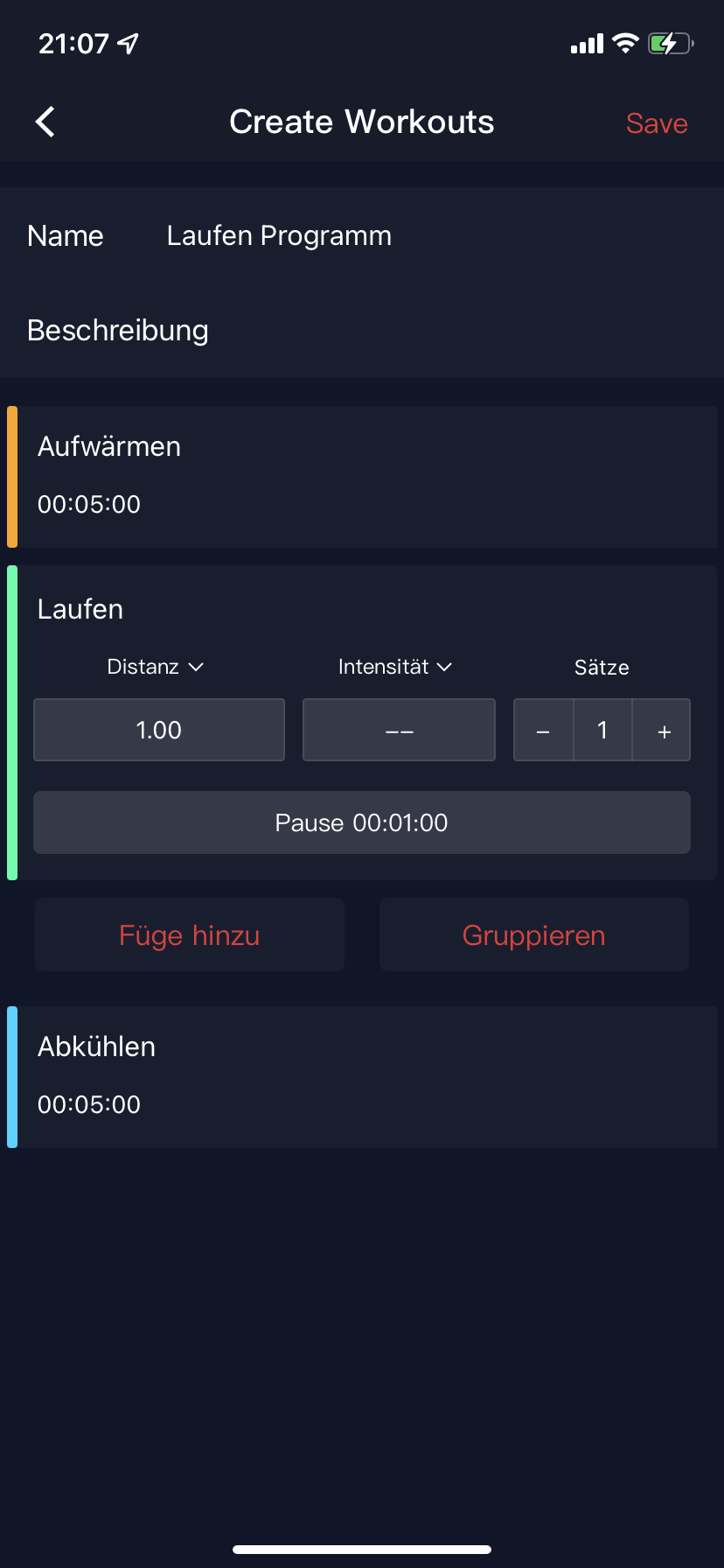
Task: Expand the Intensität dropdown
Action: pyautogui.click(x=395, y=667)
